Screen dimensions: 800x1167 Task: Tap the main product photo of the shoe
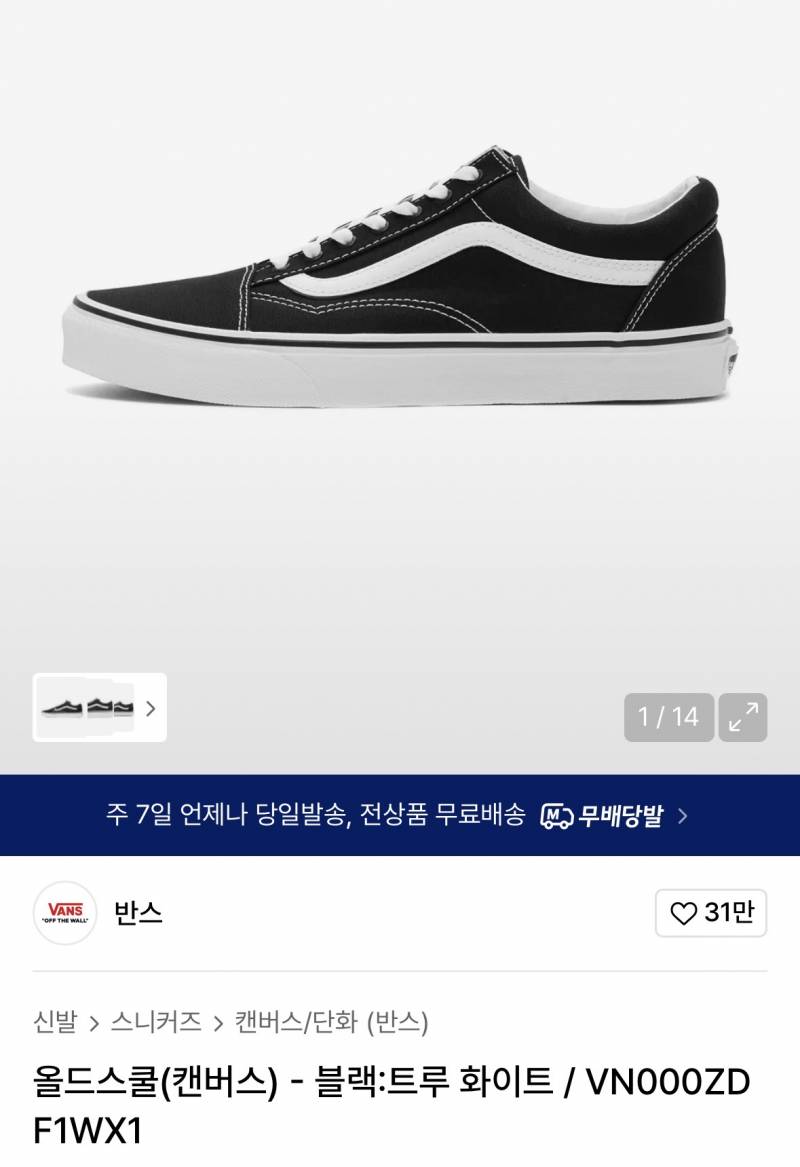point(400,300)
